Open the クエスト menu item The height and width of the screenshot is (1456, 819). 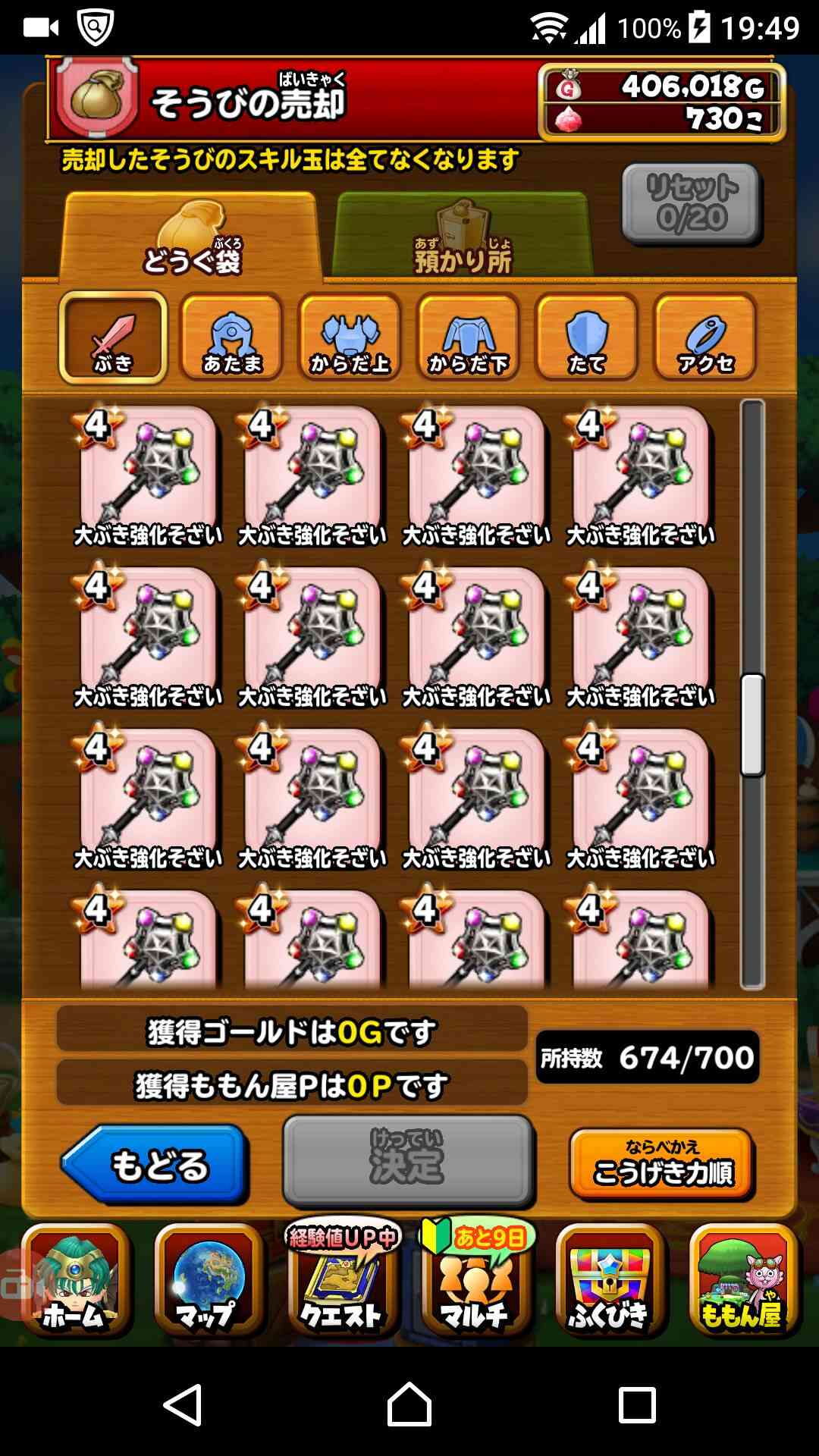(x=341, y=1282)
